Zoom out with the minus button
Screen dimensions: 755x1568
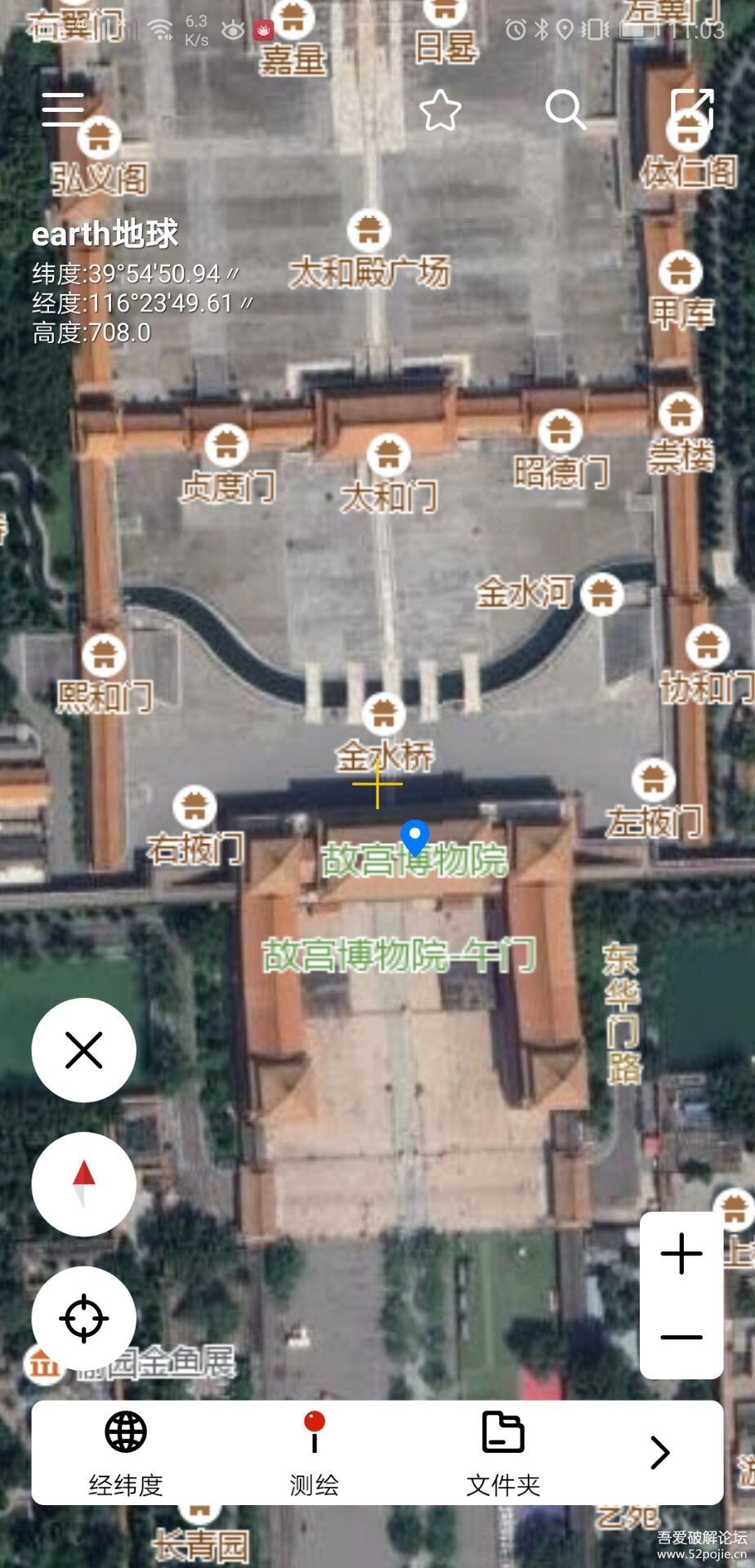(x=681, y=1337)
